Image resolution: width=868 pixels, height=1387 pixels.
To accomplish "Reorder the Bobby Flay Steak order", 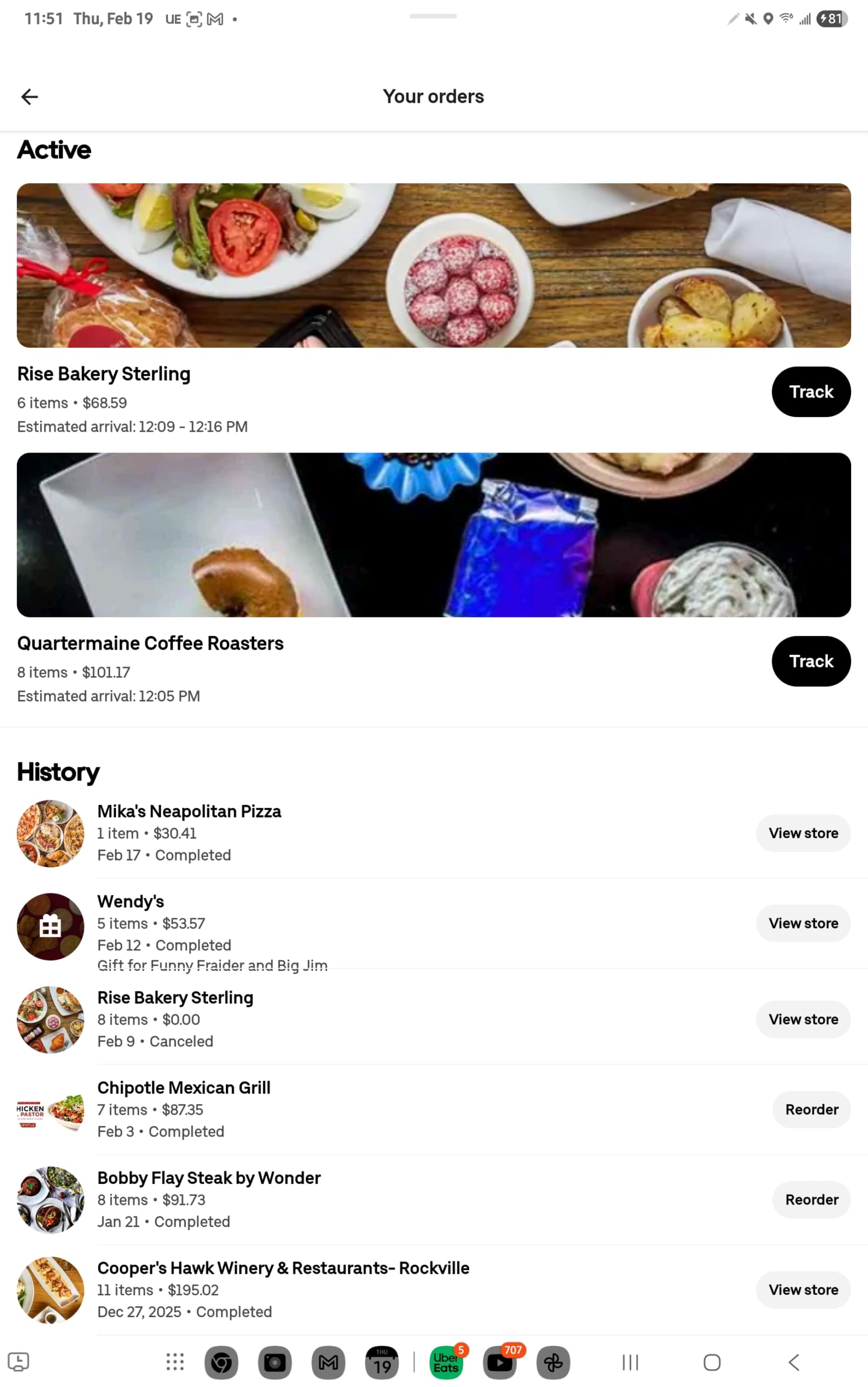I will 811,1198.
